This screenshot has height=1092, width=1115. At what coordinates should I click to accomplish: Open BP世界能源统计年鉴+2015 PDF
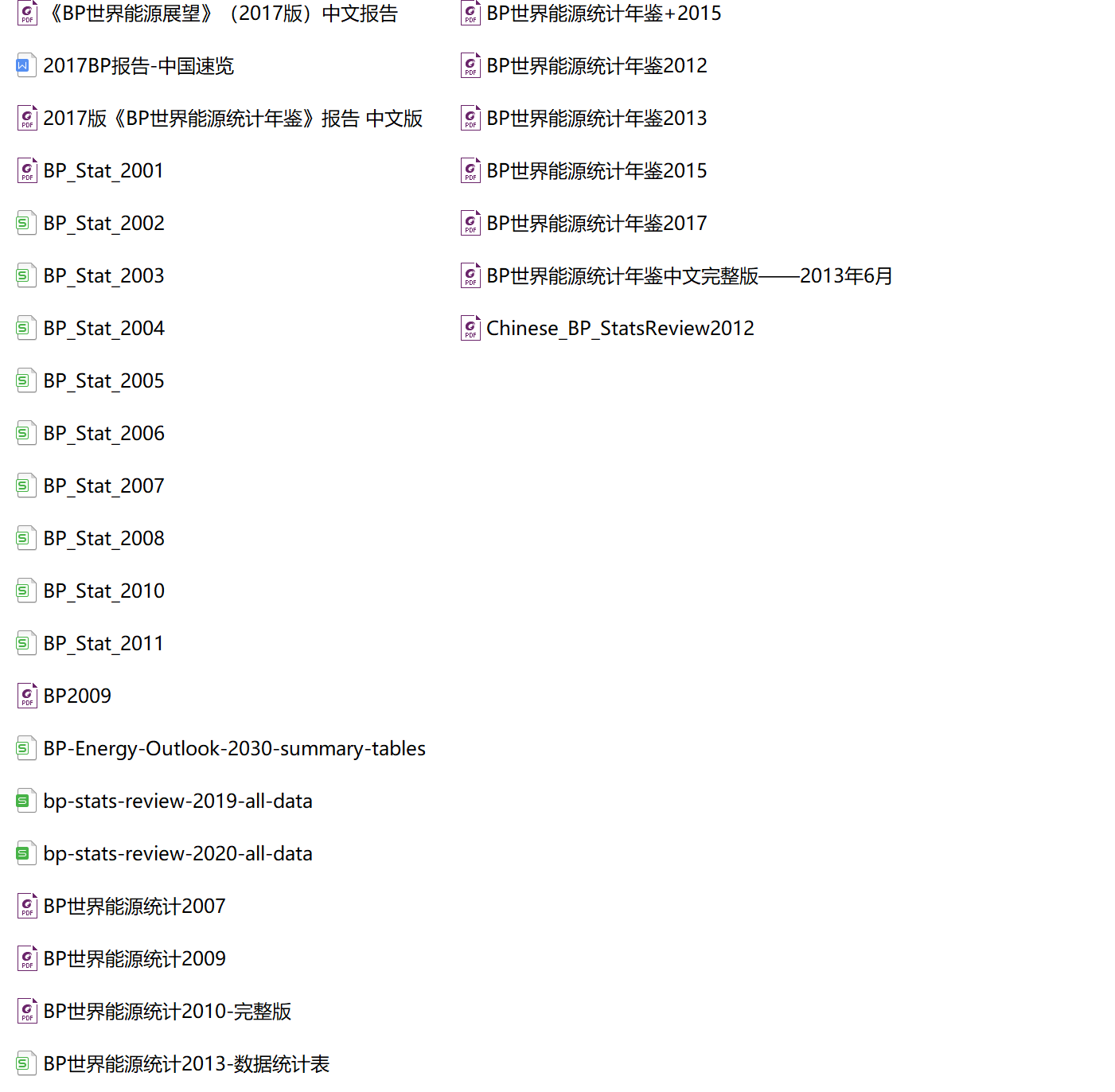(603, 14)
